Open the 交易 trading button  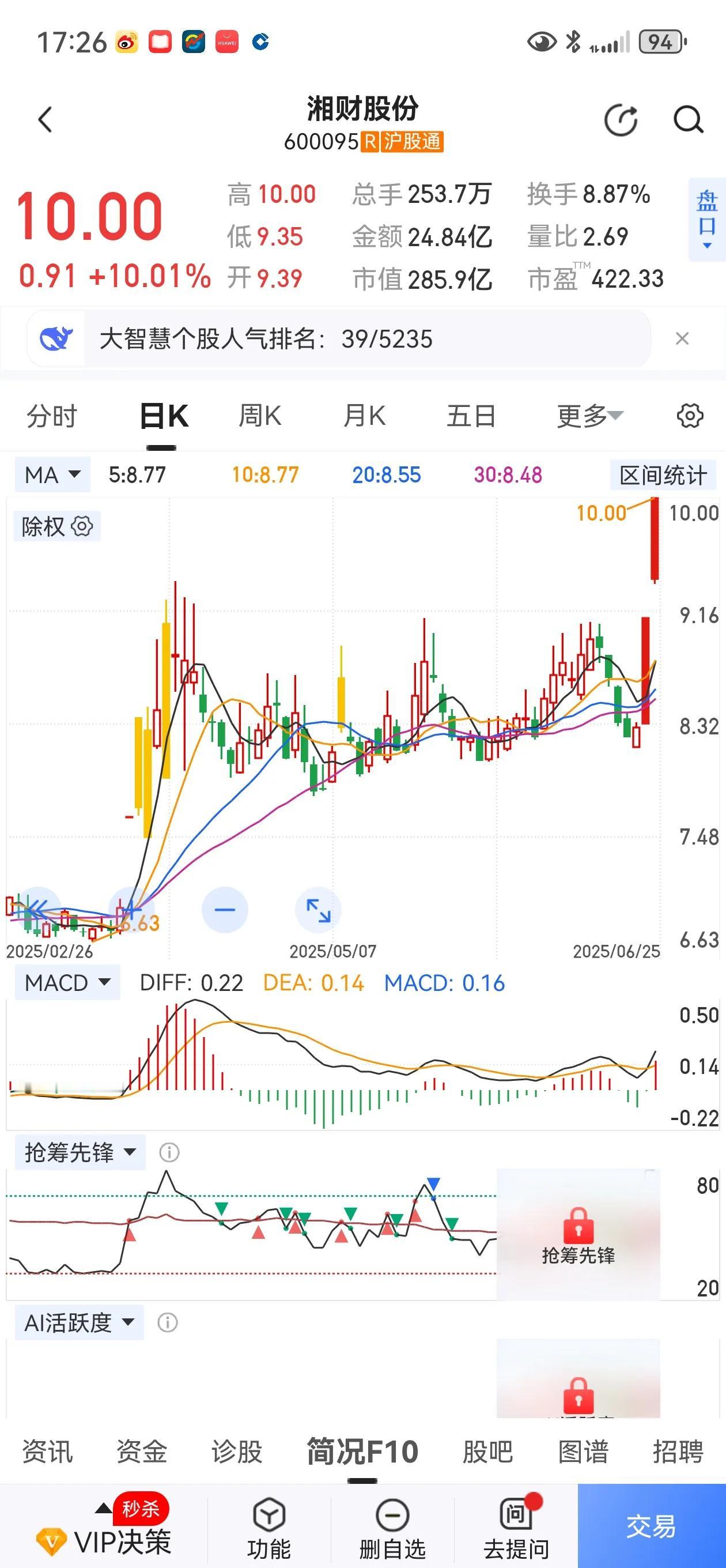tap(652, 1526)
